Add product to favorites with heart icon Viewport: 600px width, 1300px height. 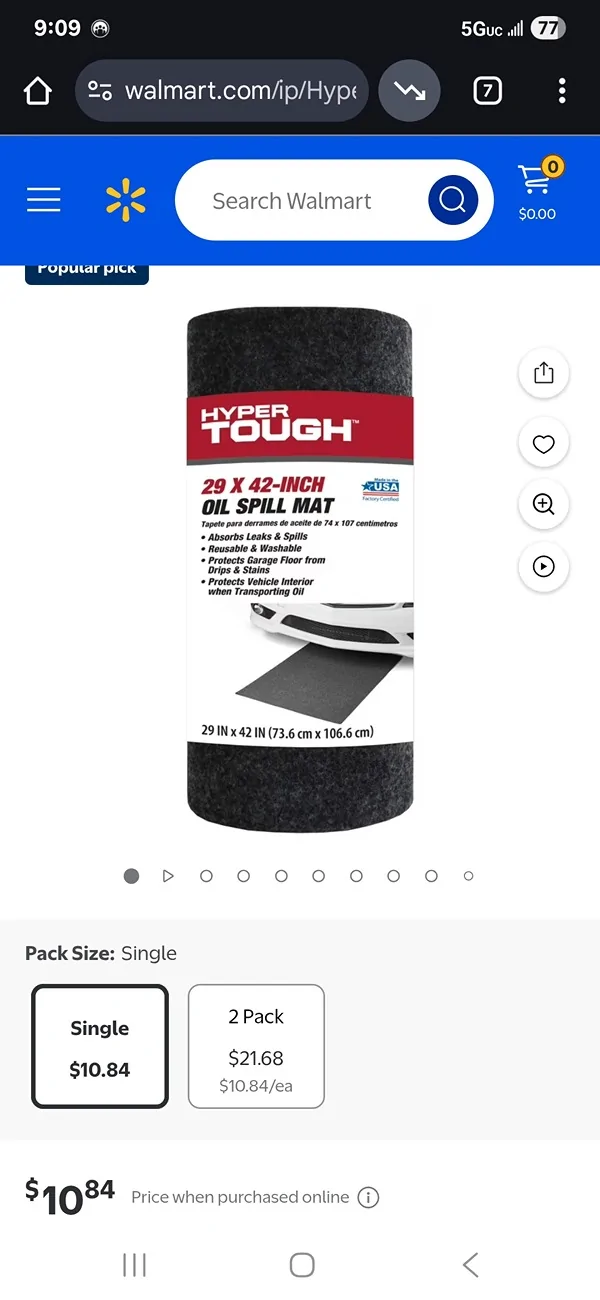point(544,444)
